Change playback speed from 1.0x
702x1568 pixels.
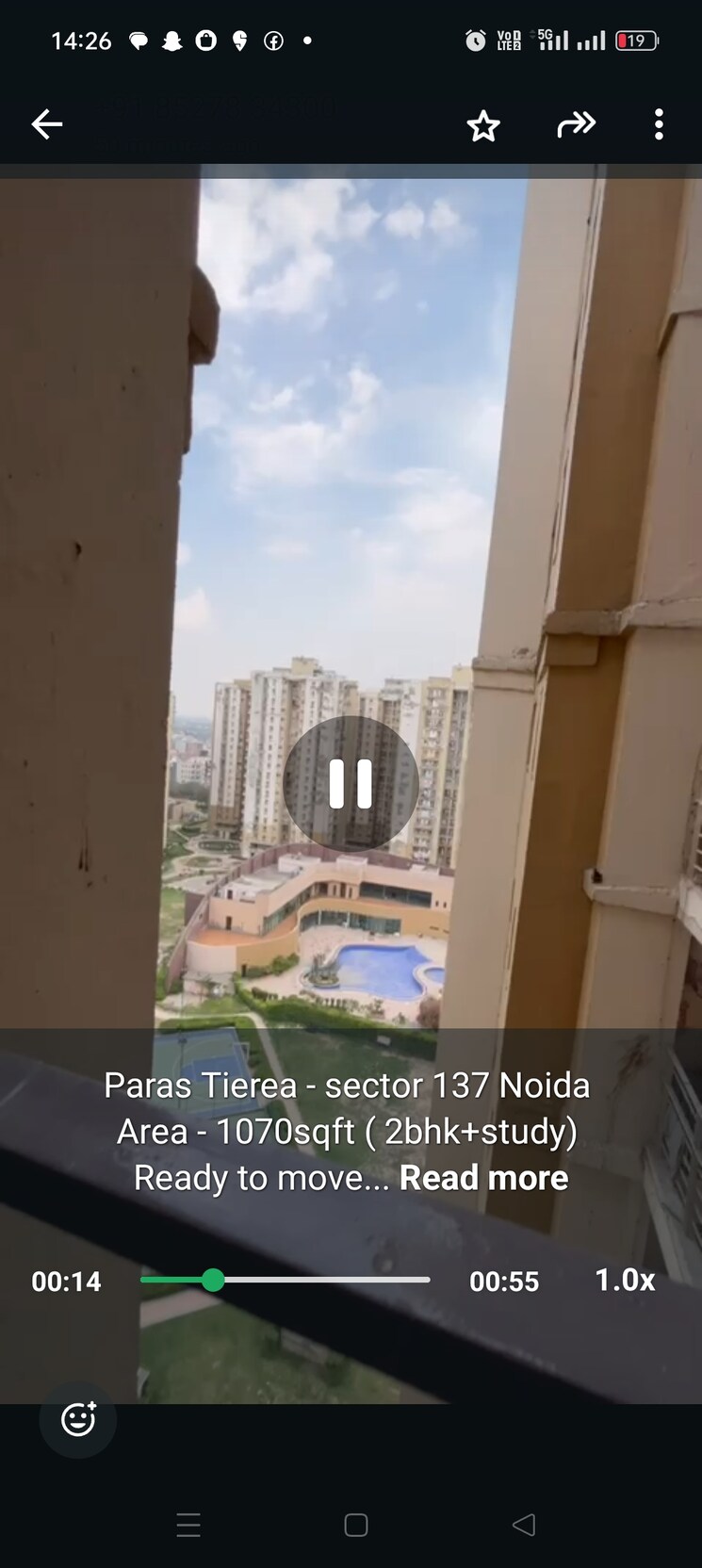[x=624, y=1281]
